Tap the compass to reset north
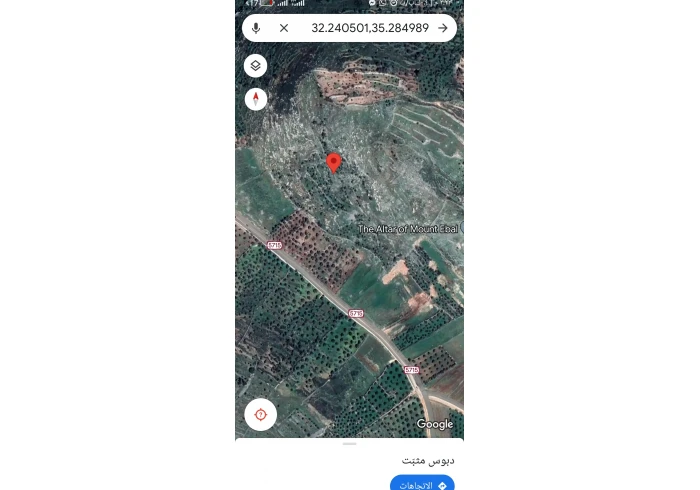 256,98
